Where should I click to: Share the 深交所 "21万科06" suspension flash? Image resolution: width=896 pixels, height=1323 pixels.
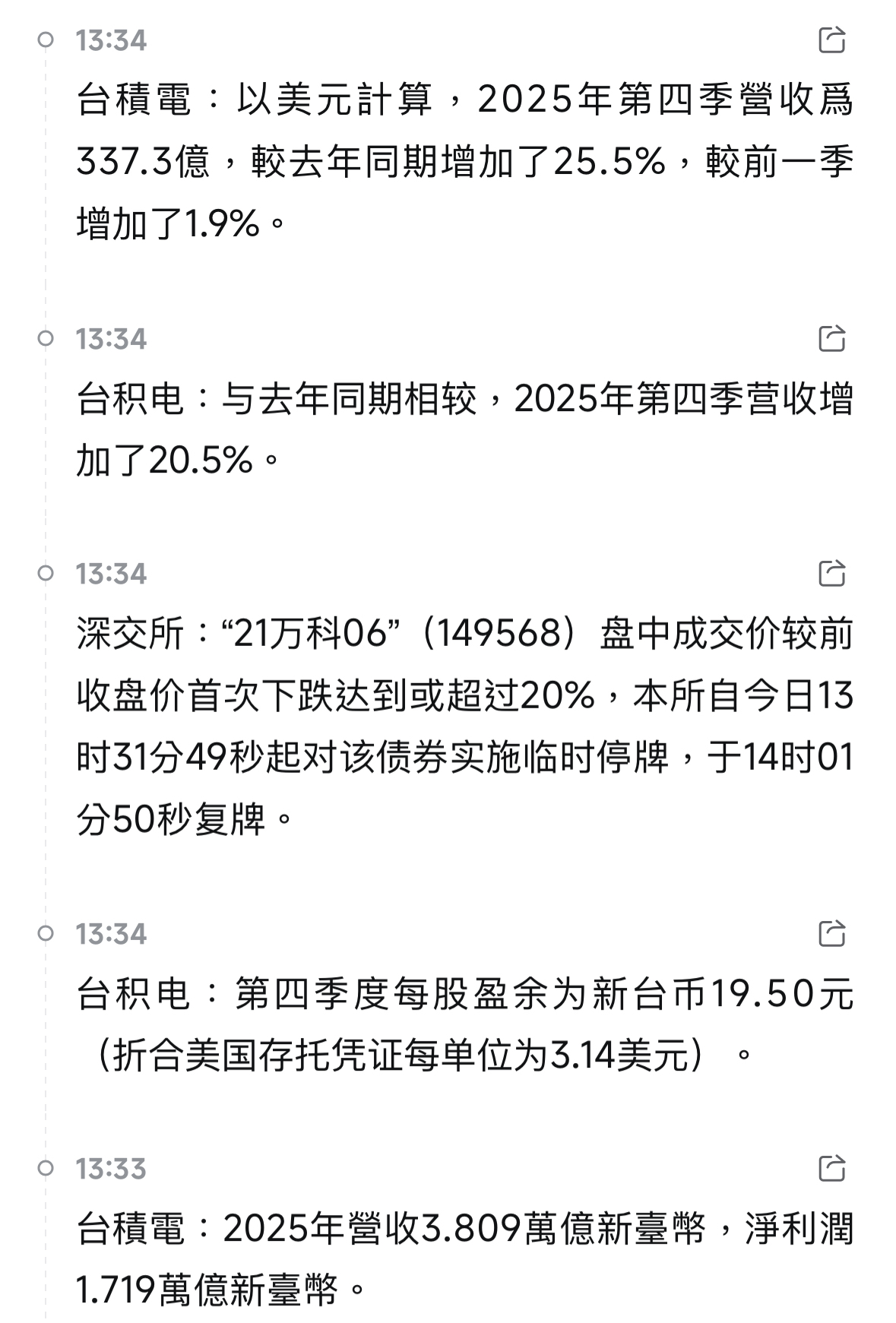[832, 574]
